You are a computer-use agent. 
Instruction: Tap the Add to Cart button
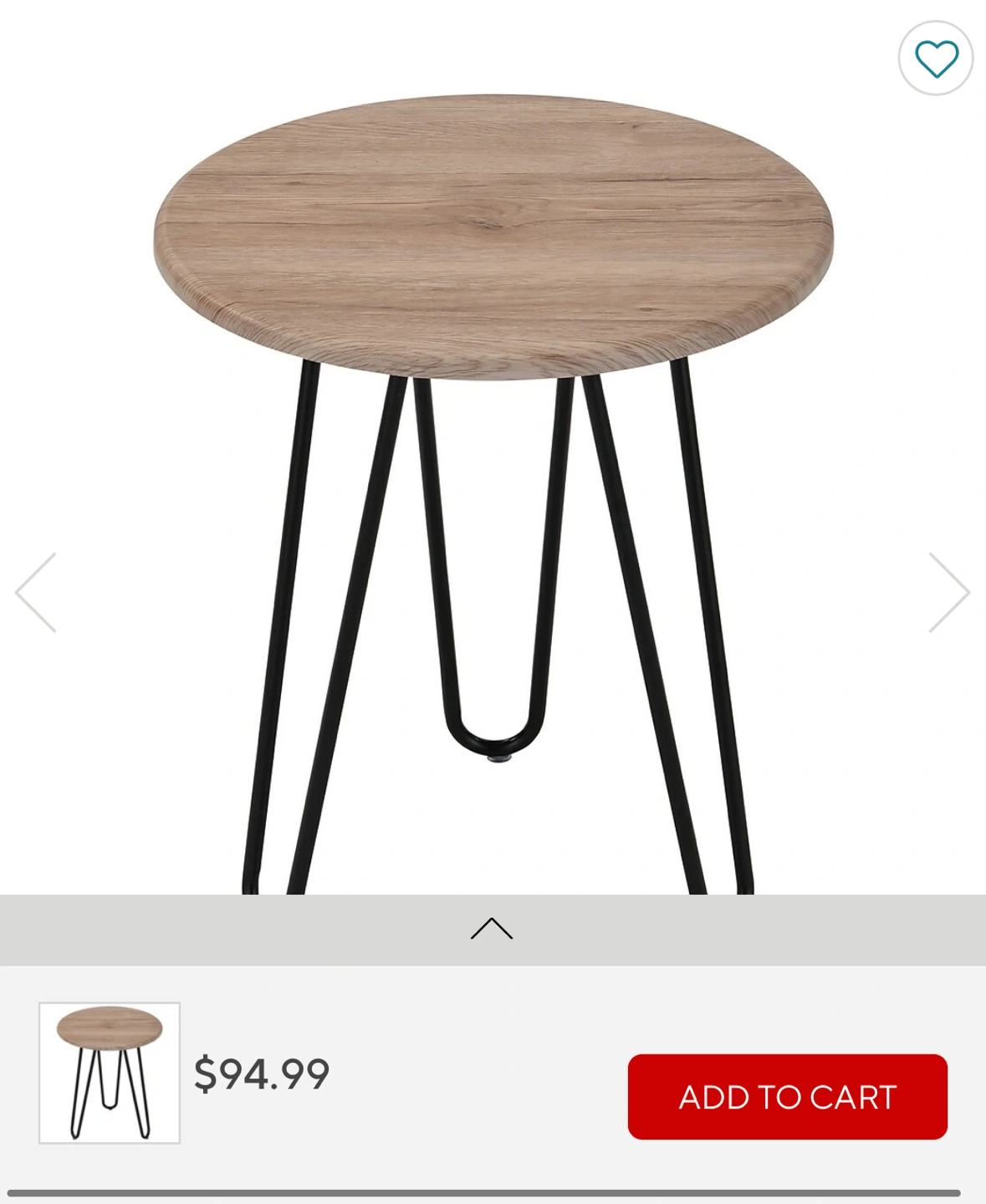(x=787, y=1096)
